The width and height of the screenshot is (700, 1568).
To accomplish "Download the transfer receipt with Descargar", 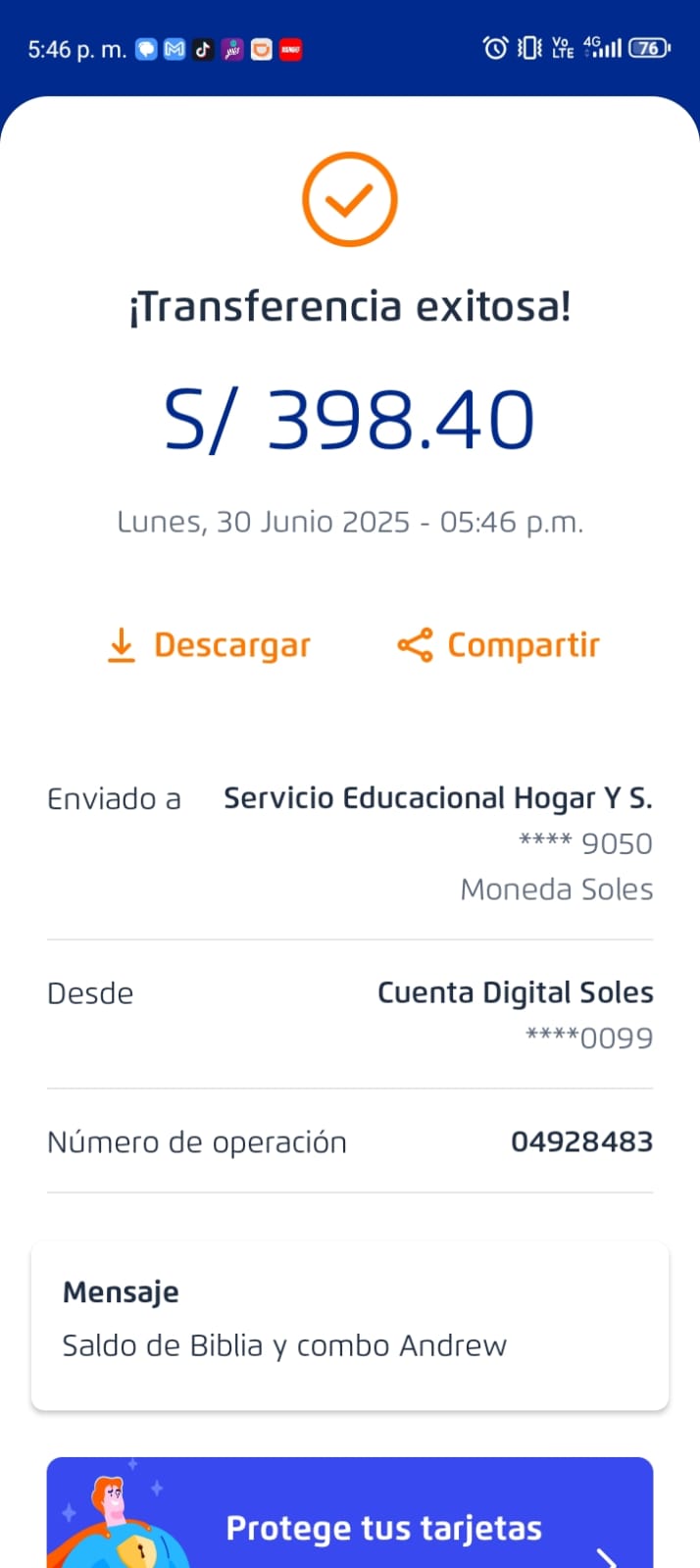I will click(x=209, y=645).
